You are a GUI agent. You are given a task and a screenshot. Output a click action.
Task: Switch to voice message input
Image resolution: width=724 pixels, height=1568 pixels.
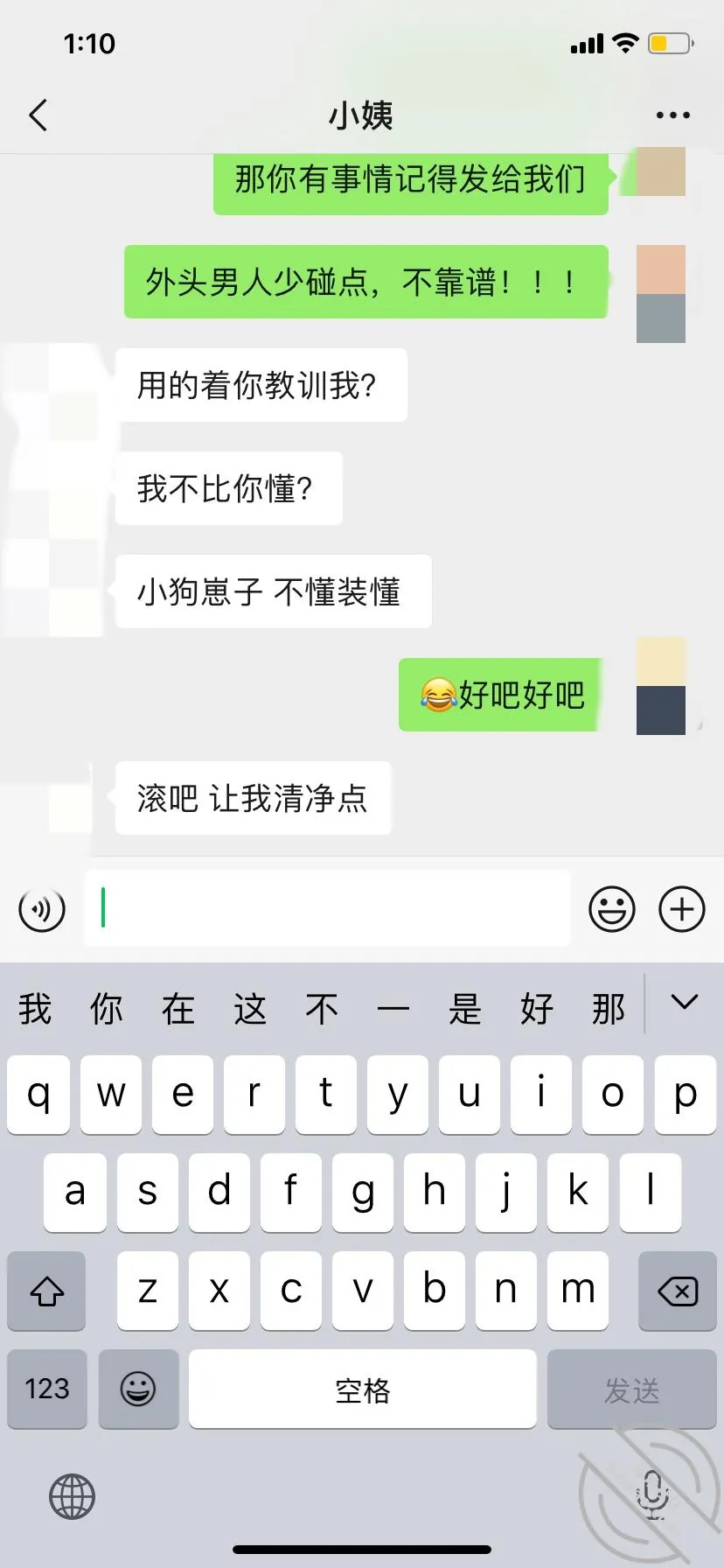click(x=42, y=910)
